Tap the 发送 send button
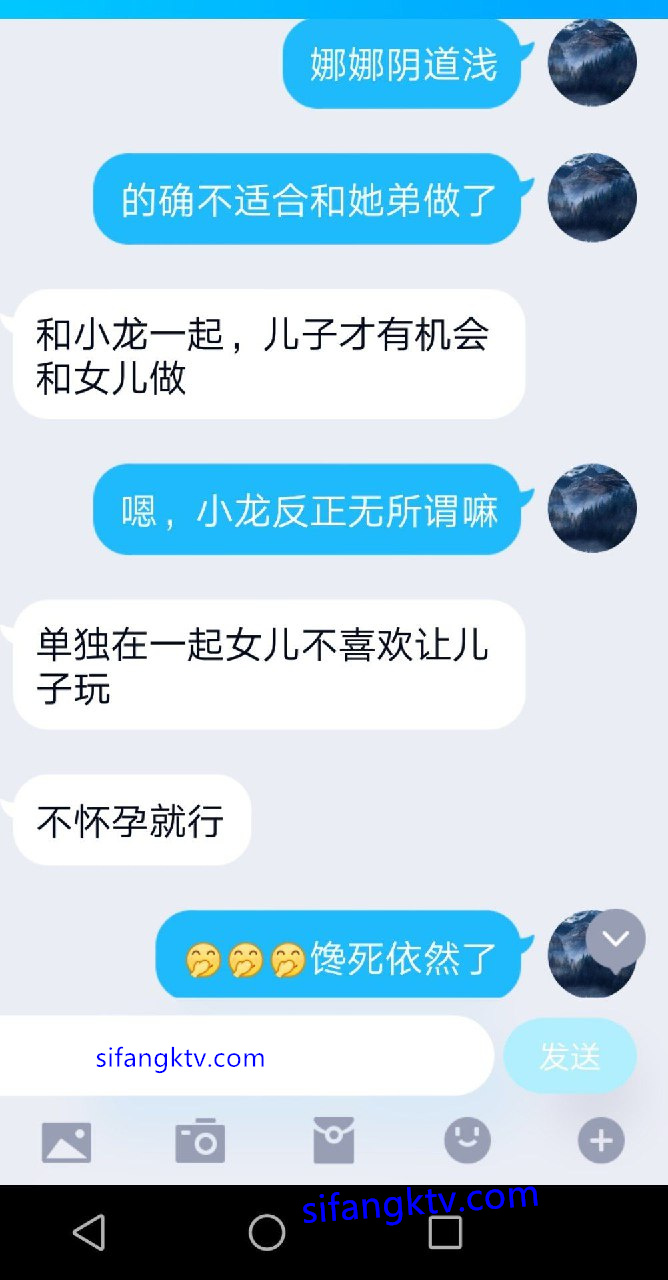This screenshot has width=668, height=1280. point(570,1056)
